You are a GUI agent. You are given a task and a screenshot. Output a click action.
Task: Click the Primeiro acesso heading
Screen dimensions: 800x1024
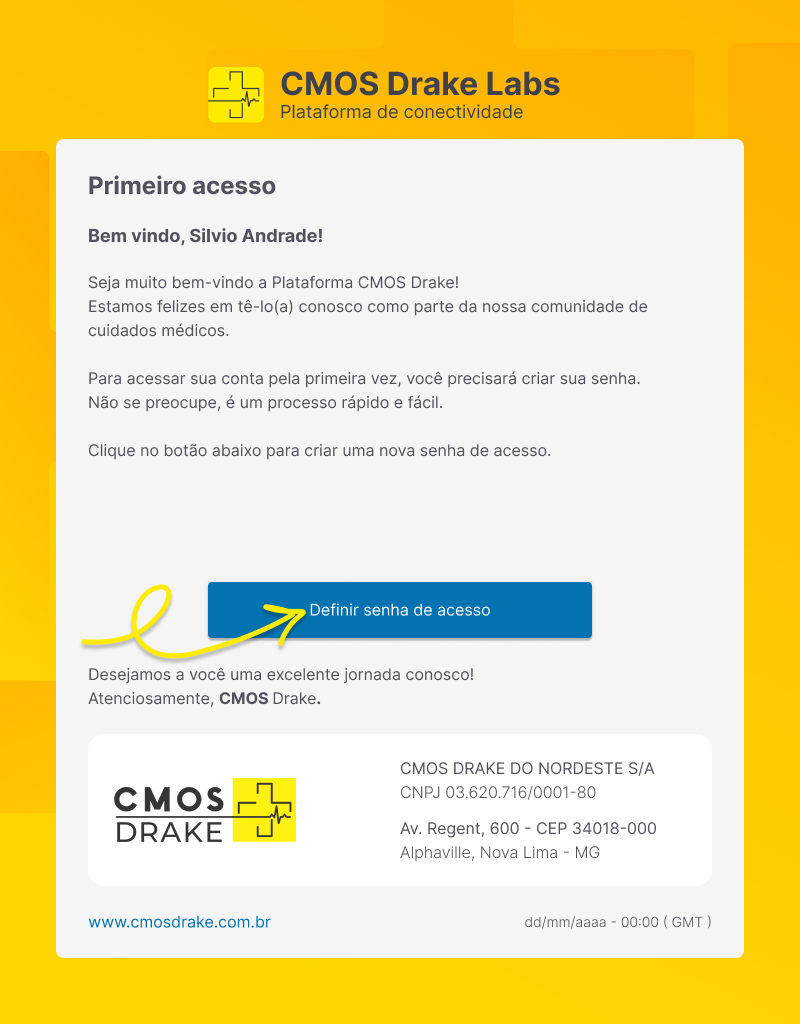tap(182, 186)
